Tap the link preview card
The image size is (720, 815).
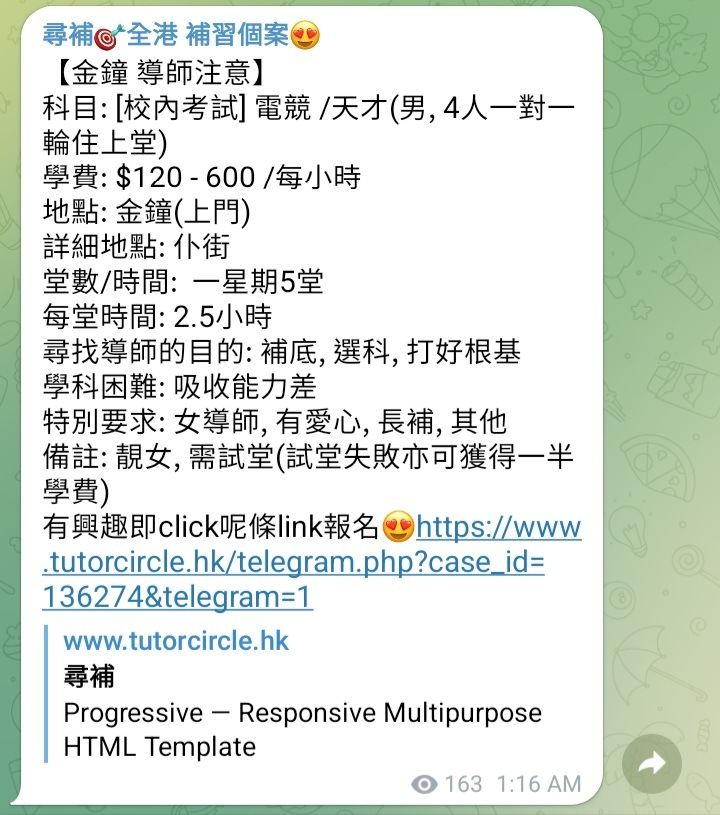tap(300, 690)
